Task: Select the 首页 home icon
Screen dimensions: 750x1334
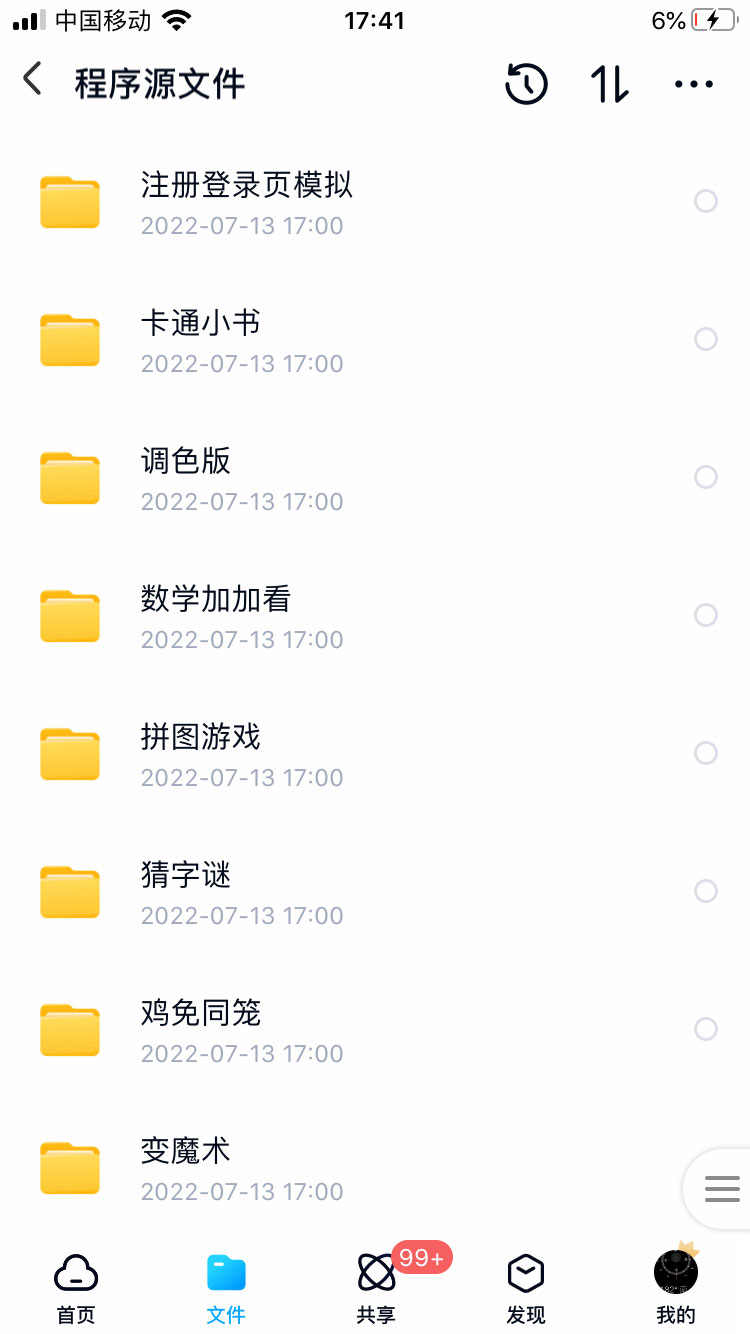Action: point(75,1271)
